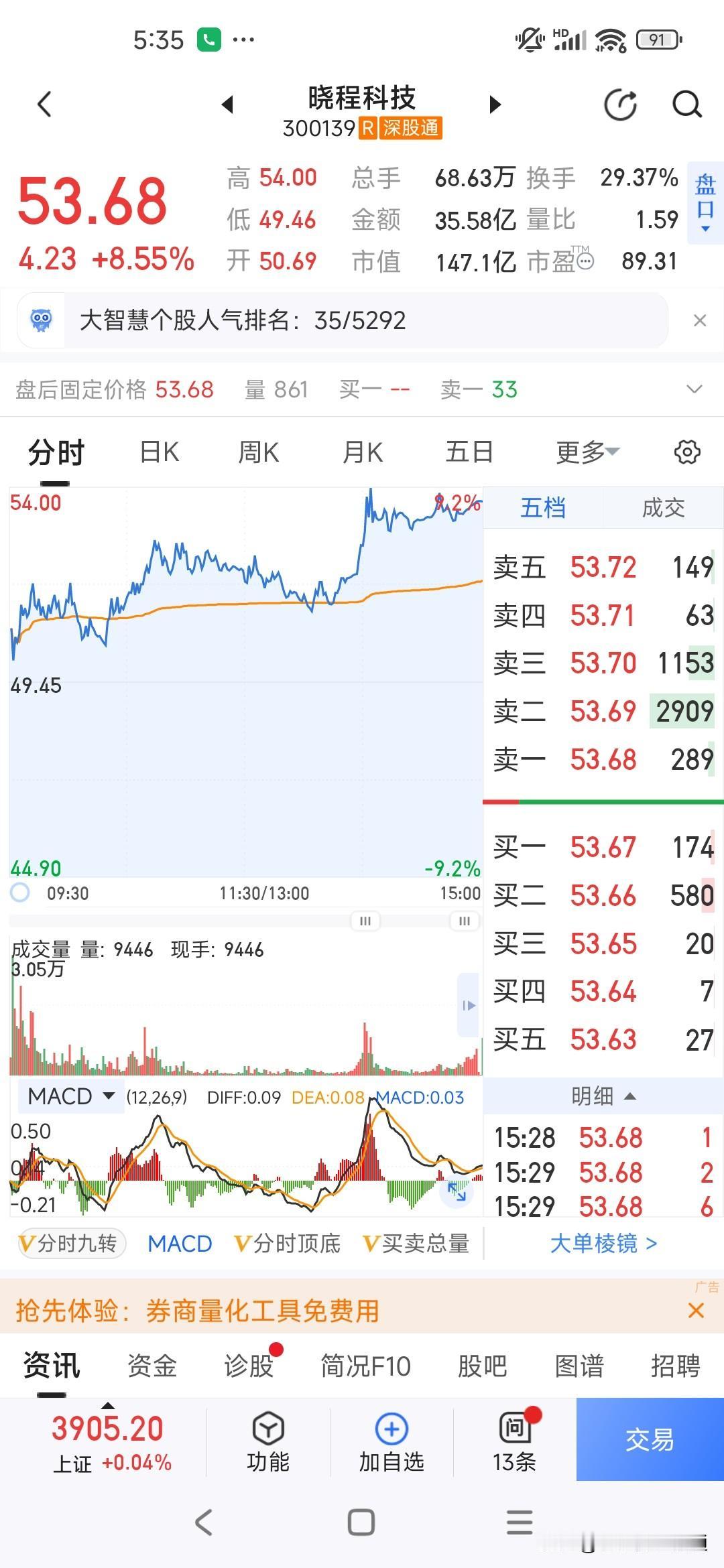Tap the blue 交易 button
Image resolution: width=724 pixels, height=1568 pixels.
click(650, 1439)
